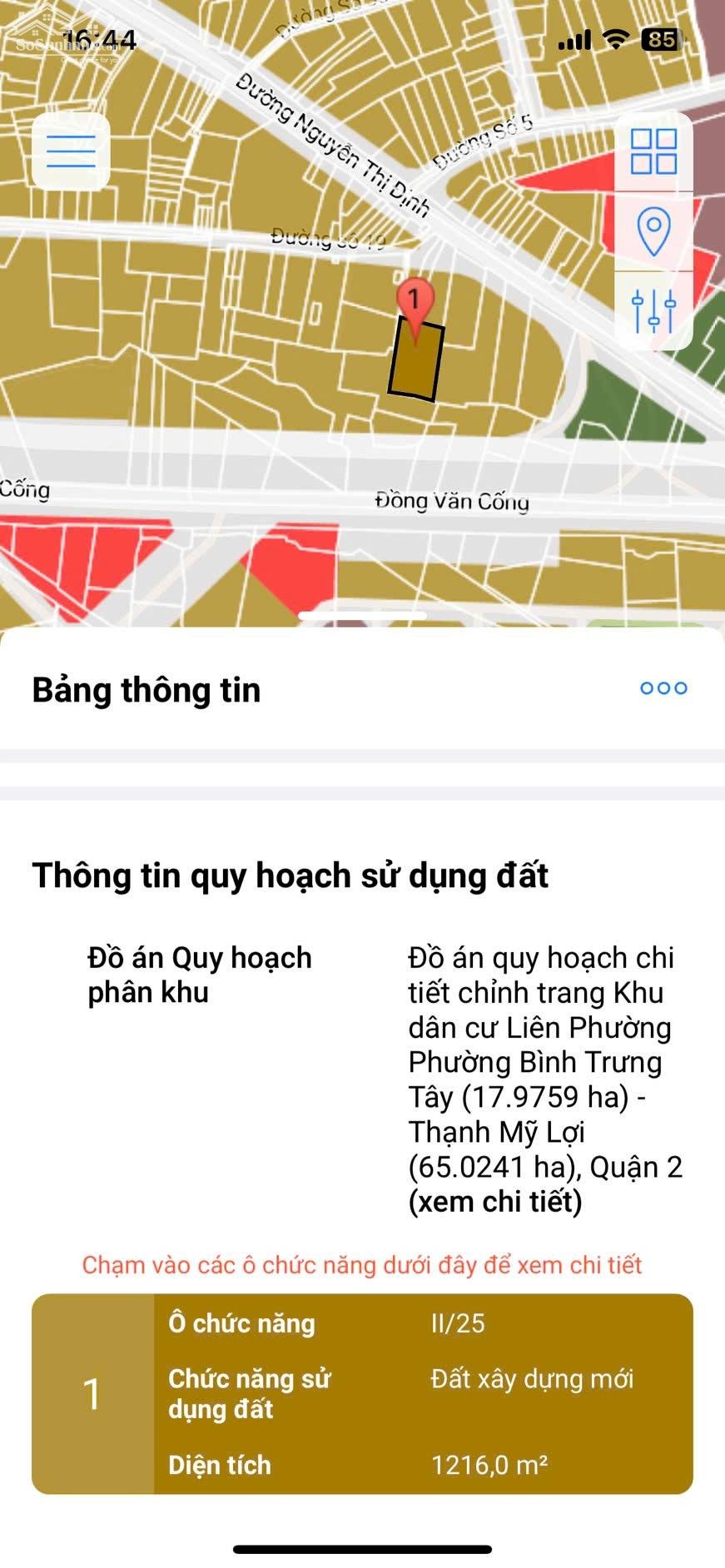Open the three-dot options in Bảng thông tin
This screenshot has height=1568, width=725.
click(x=663, y=688)
